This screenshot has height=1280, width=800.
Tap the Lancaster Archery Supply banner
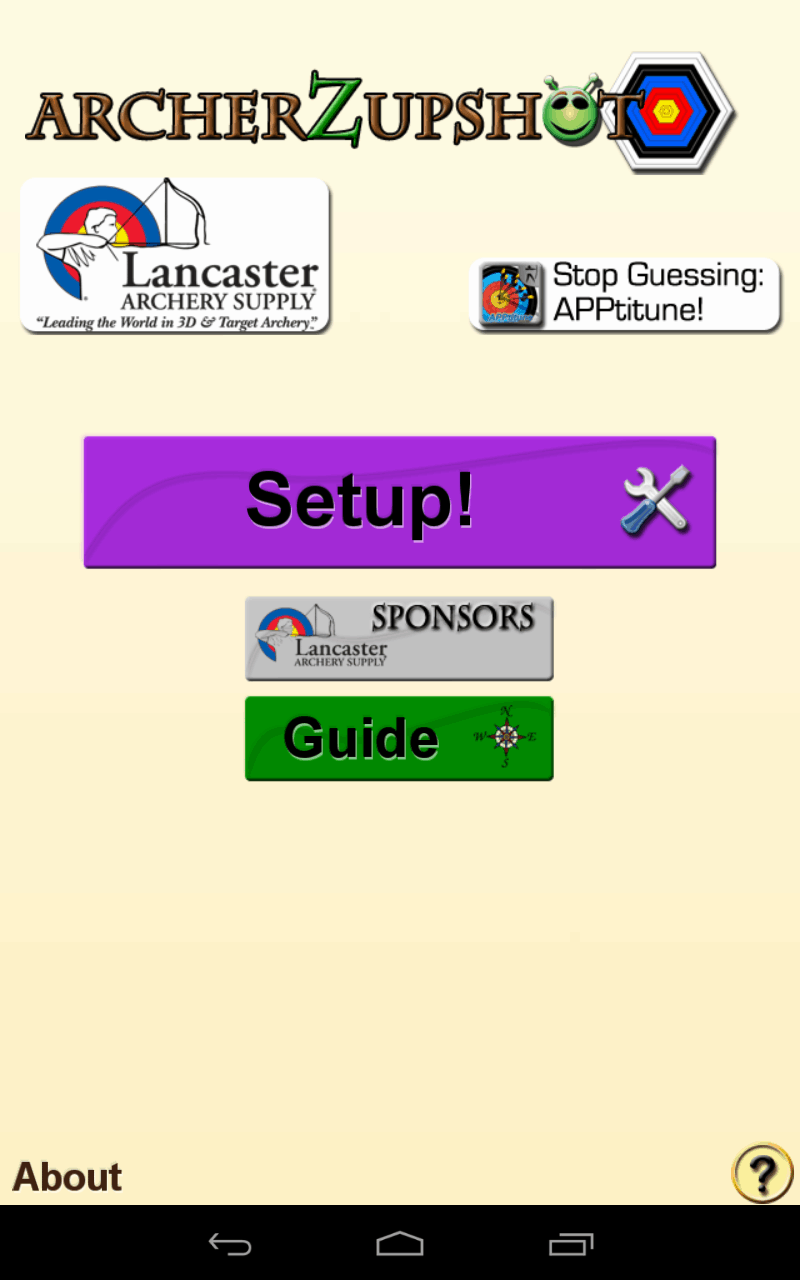175,256
